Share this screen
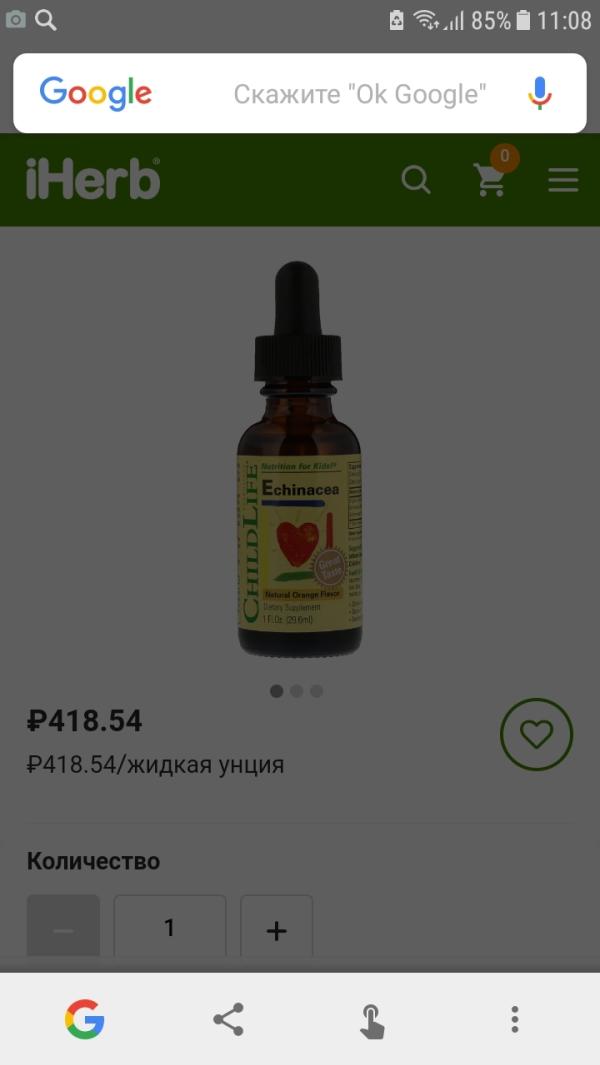This screenshot has width=600, height=1065. point(229,1020)
